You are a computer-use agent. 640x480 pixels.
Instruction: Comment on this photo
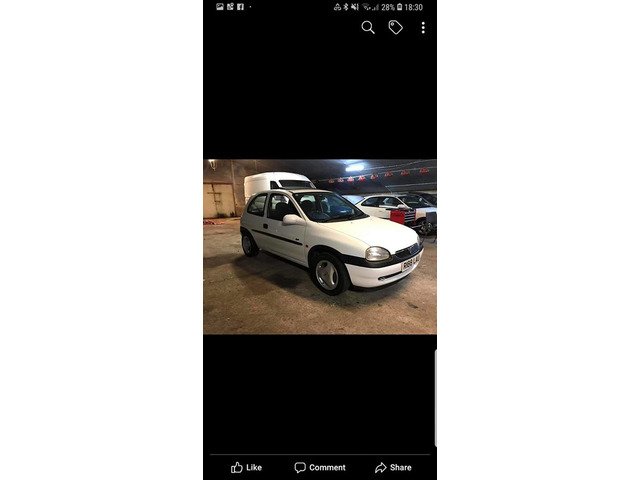coord(320,467)
